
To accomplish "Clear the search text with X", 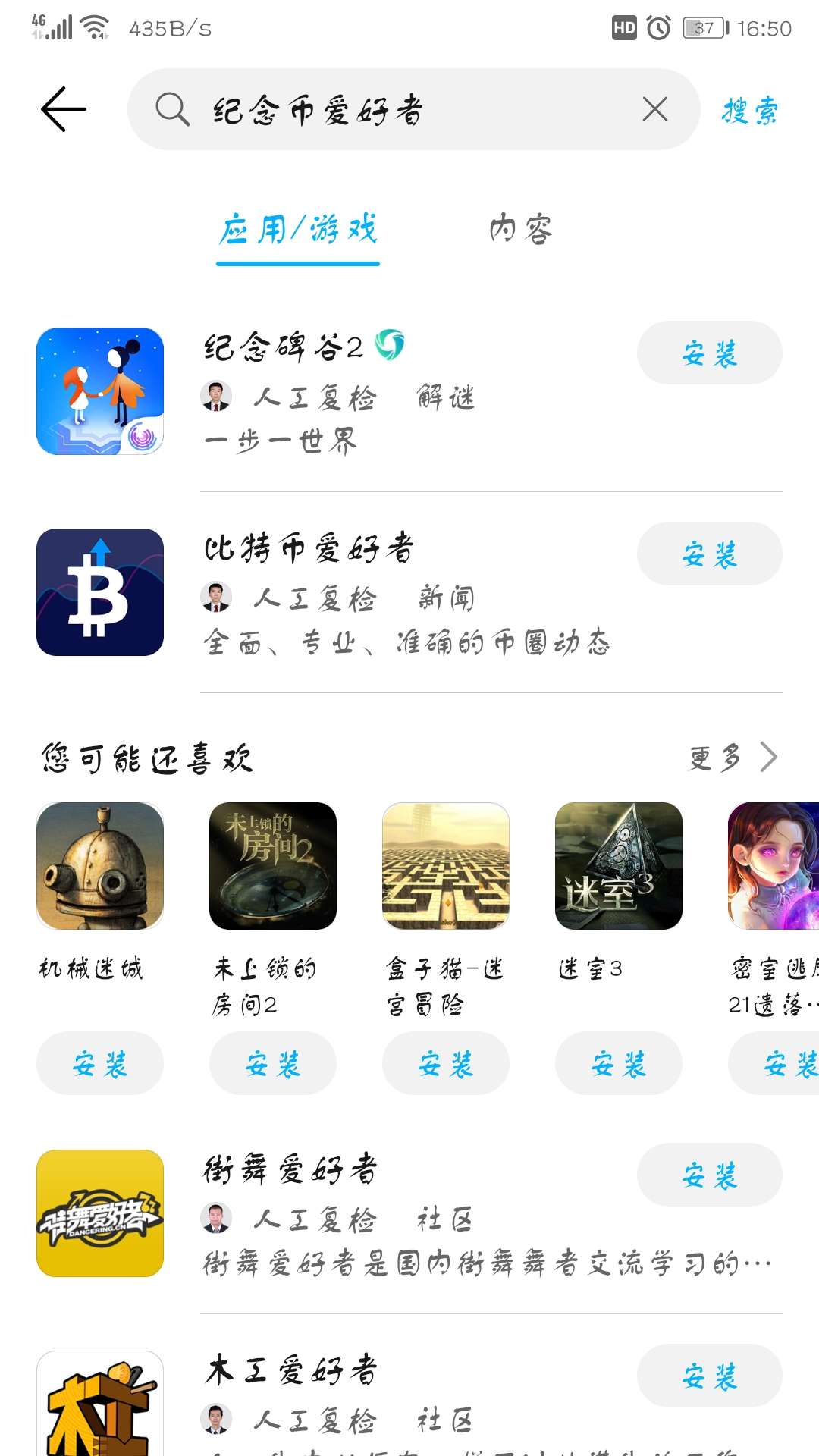I will click(x=655, y=109).
